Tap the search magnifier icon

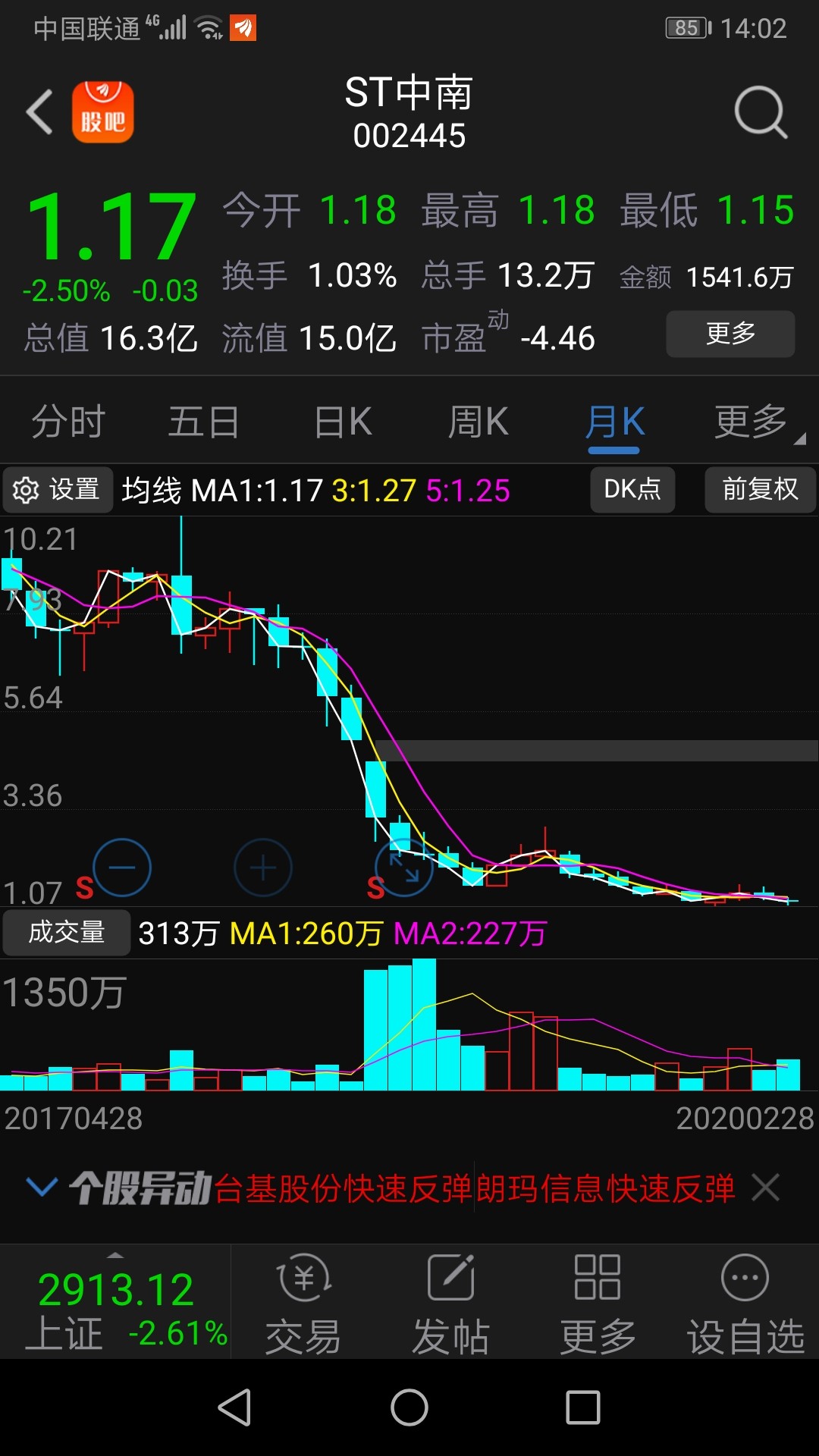[x=761, y=111]
